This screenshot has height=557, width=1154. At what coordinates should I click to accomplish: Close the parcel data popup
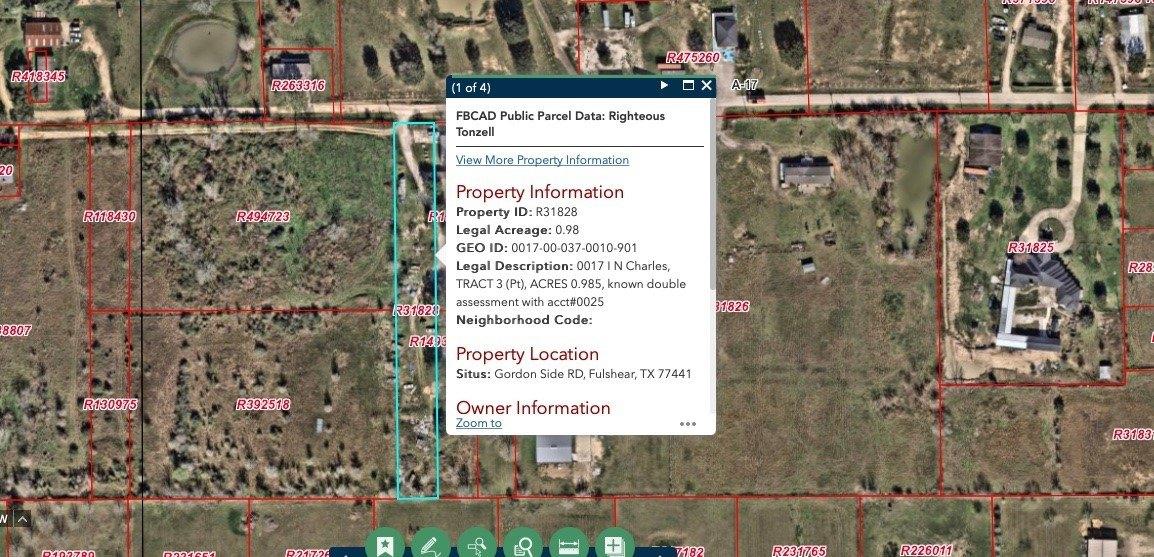(x=706, y=87)
